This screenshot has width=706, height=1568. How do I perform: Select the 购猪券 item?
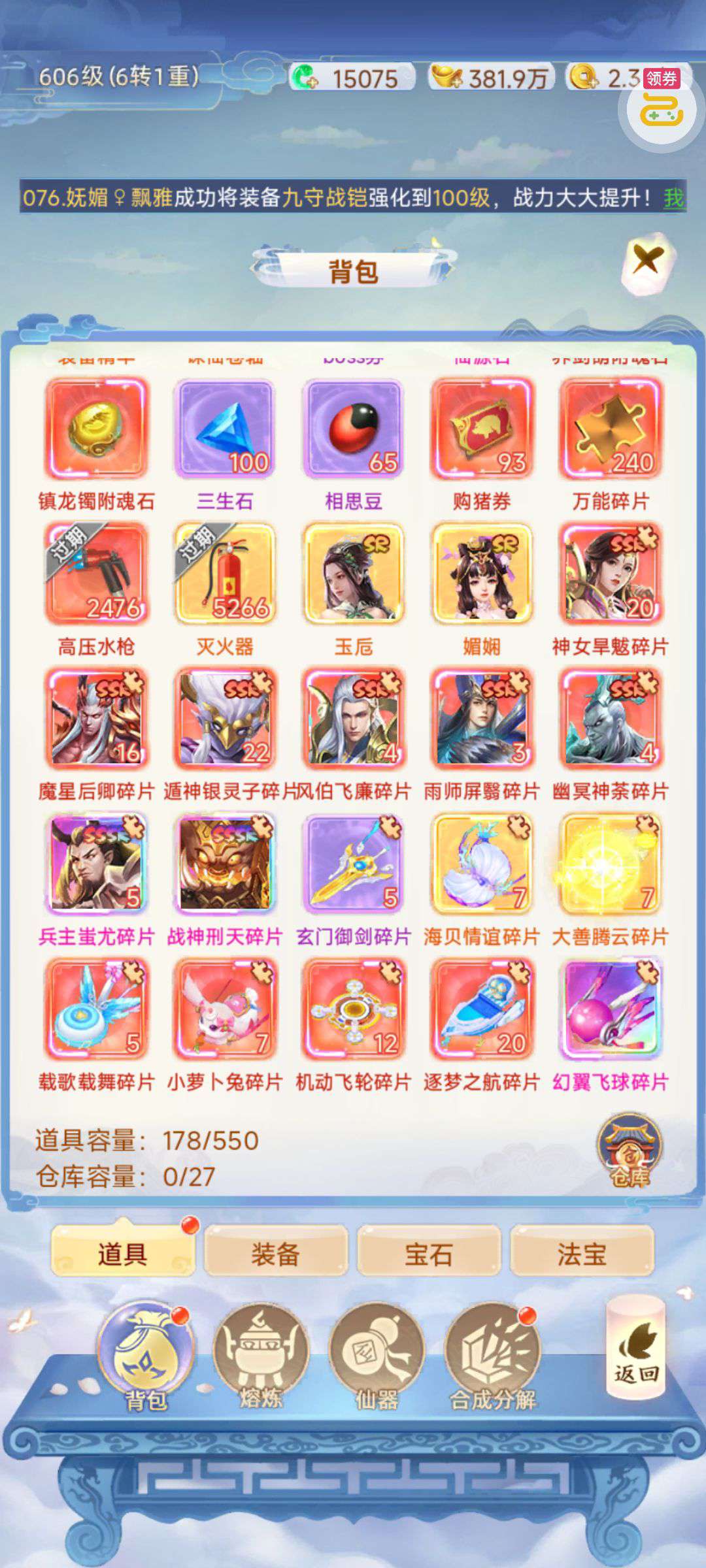(x=482, y=428)
